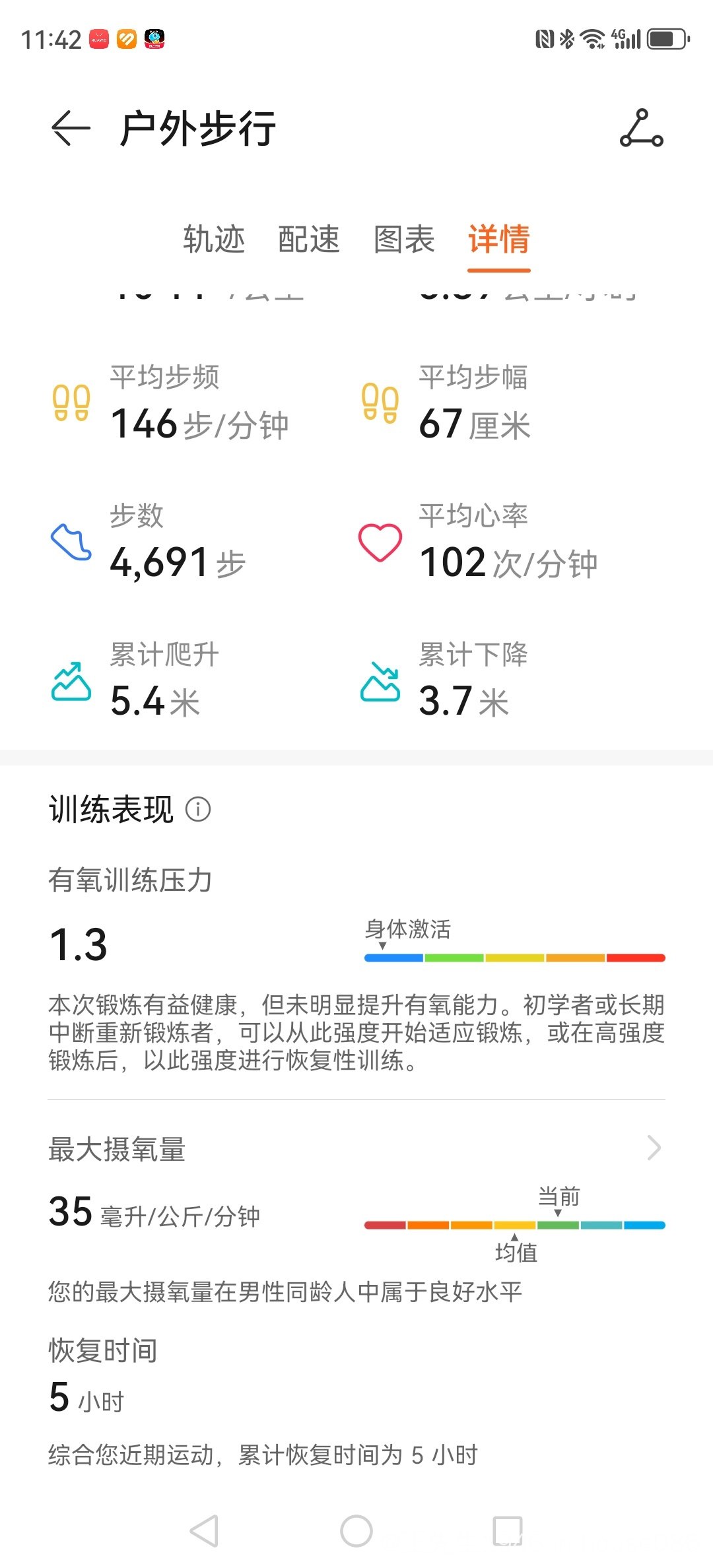The image size is (713, 1568).
Task: Switch to the 轨迹 tab
Action: coord(214,239)
